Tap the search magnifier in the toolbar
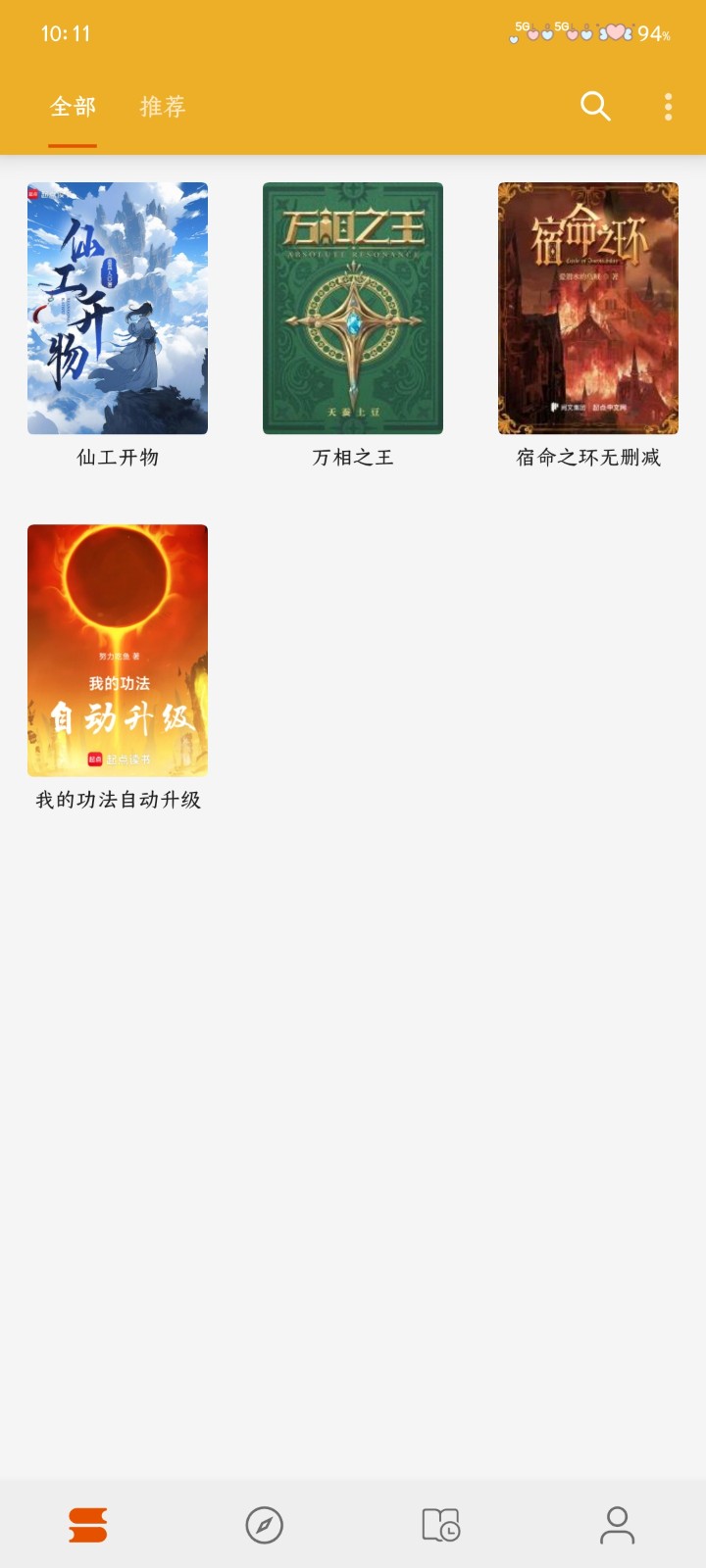The height and width of the screenshot is (1568, 706). (595, 106)
